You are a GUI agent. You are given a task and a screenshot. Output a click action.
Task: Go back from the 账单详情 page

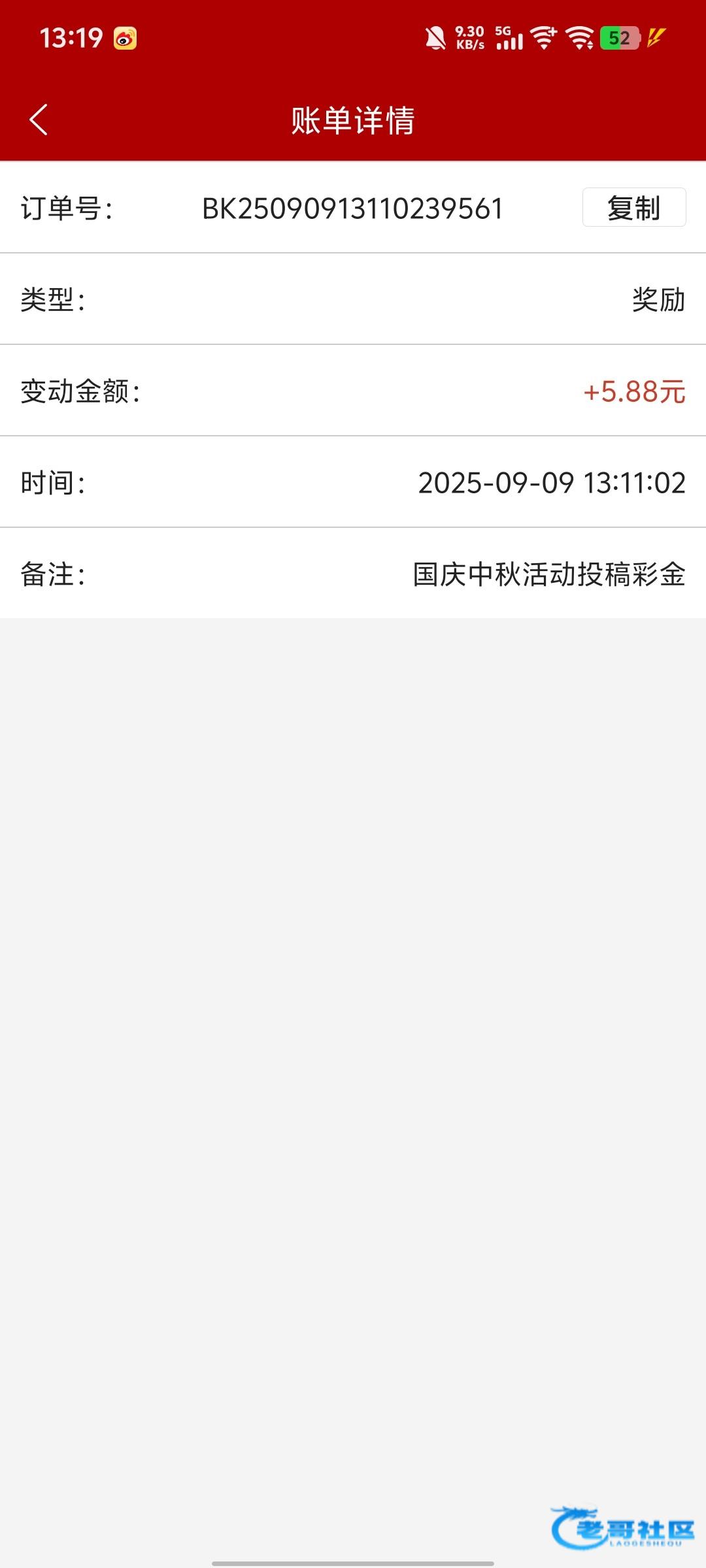coord(39,120)
